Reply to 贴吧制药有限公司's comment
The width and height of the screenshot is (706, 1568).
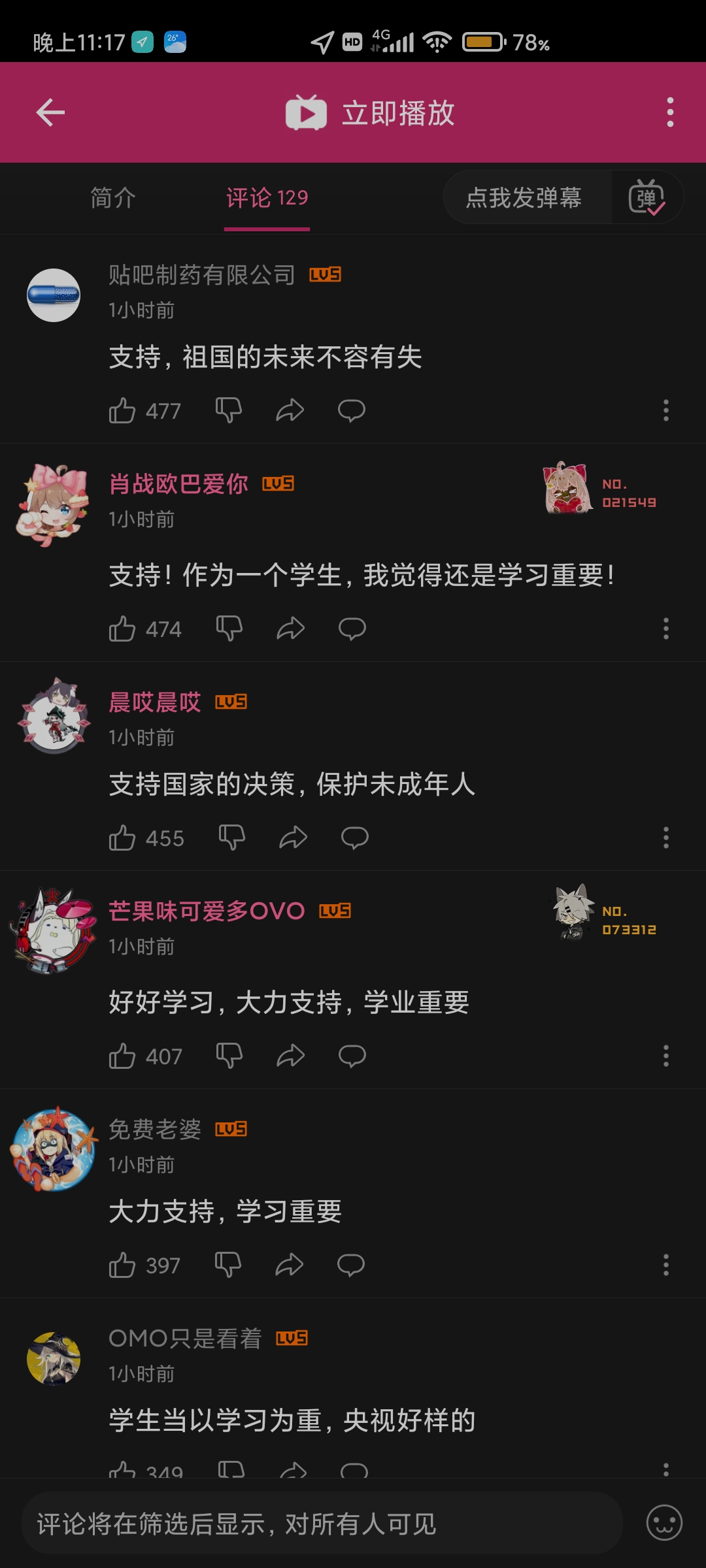coord(351,410)
